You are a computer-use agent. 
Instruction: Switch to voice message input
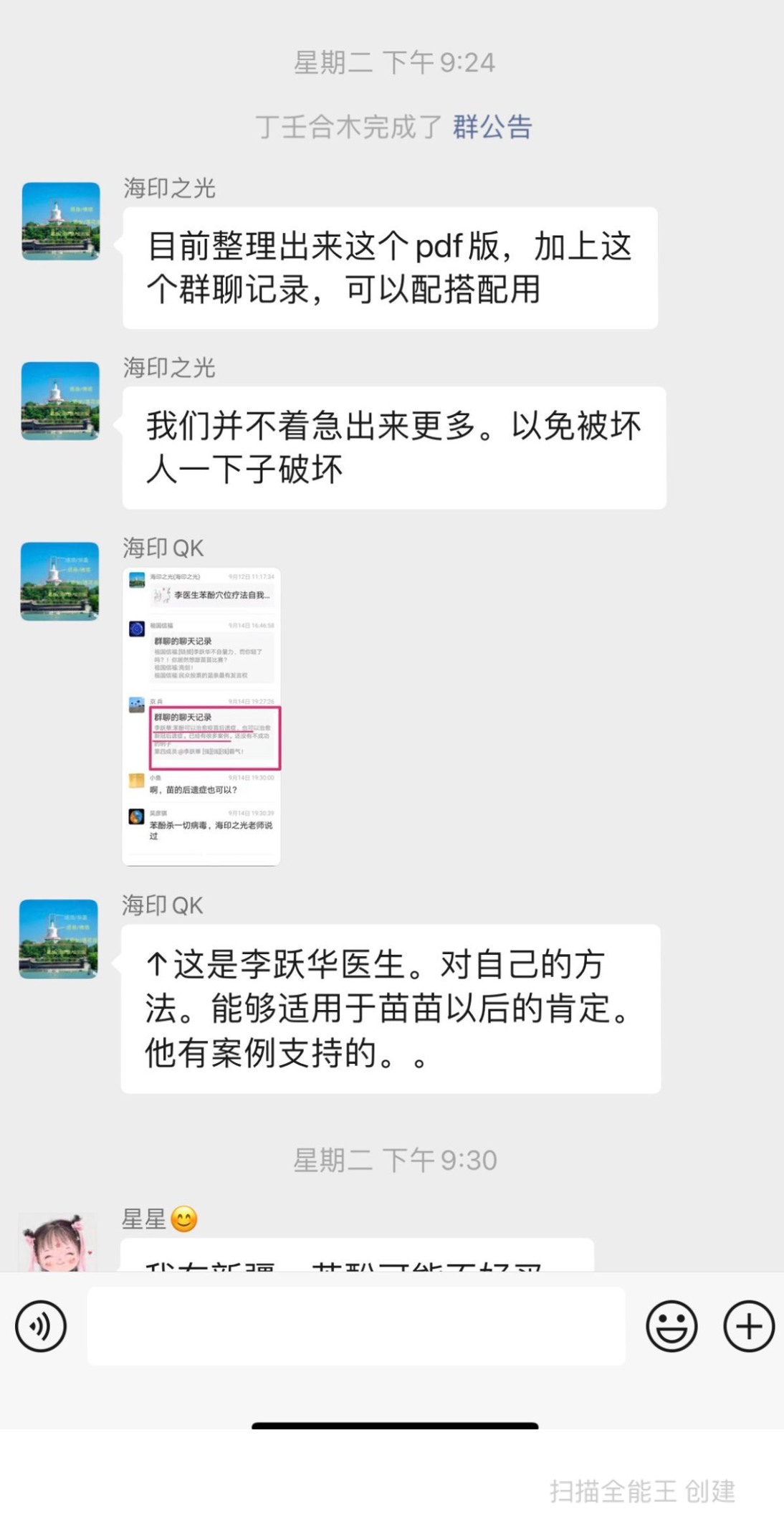point(41,1325)
